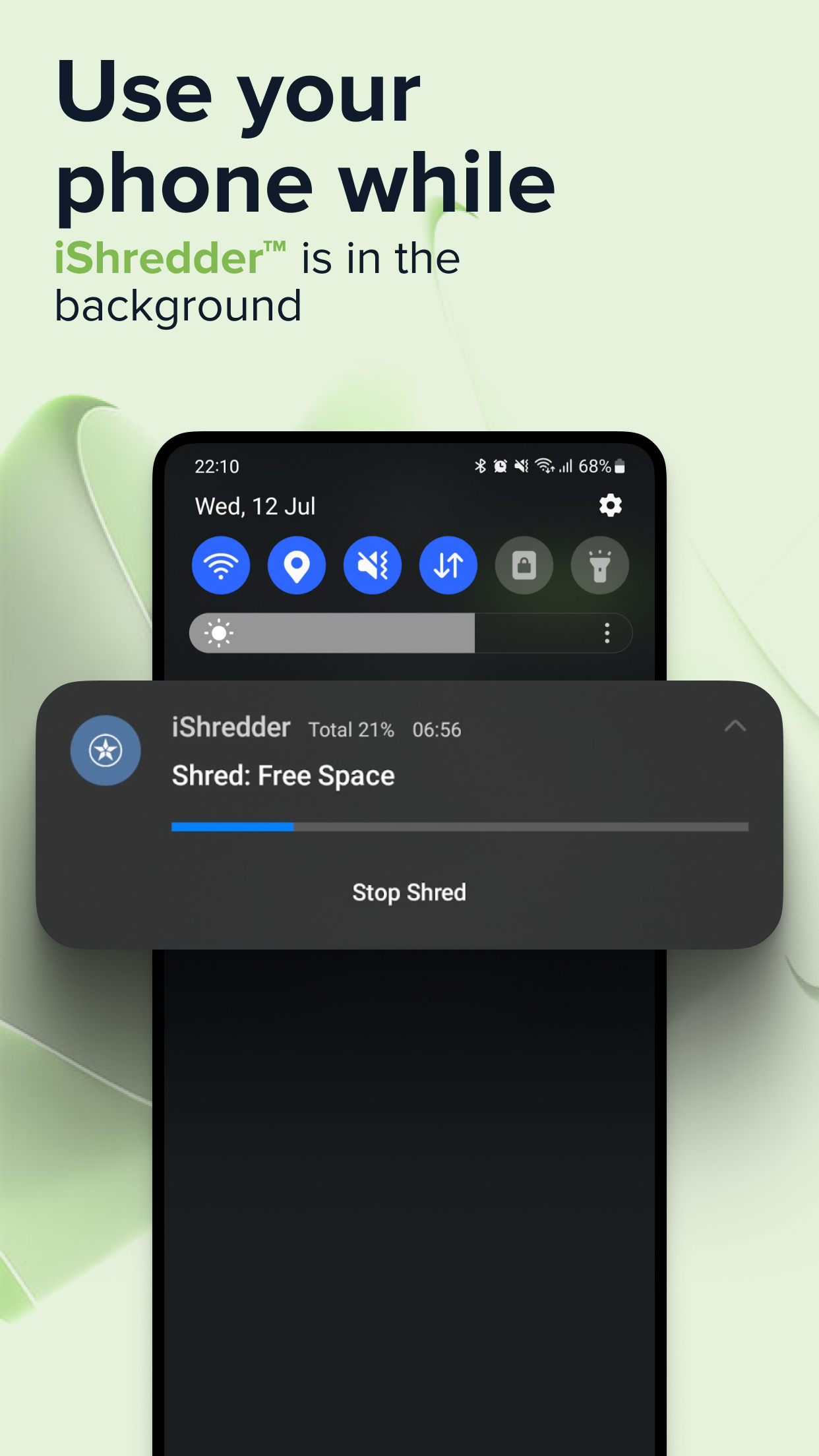Toggle Wi-Fi off from quick settings
Screen dimensions: 819x1456
221,566
